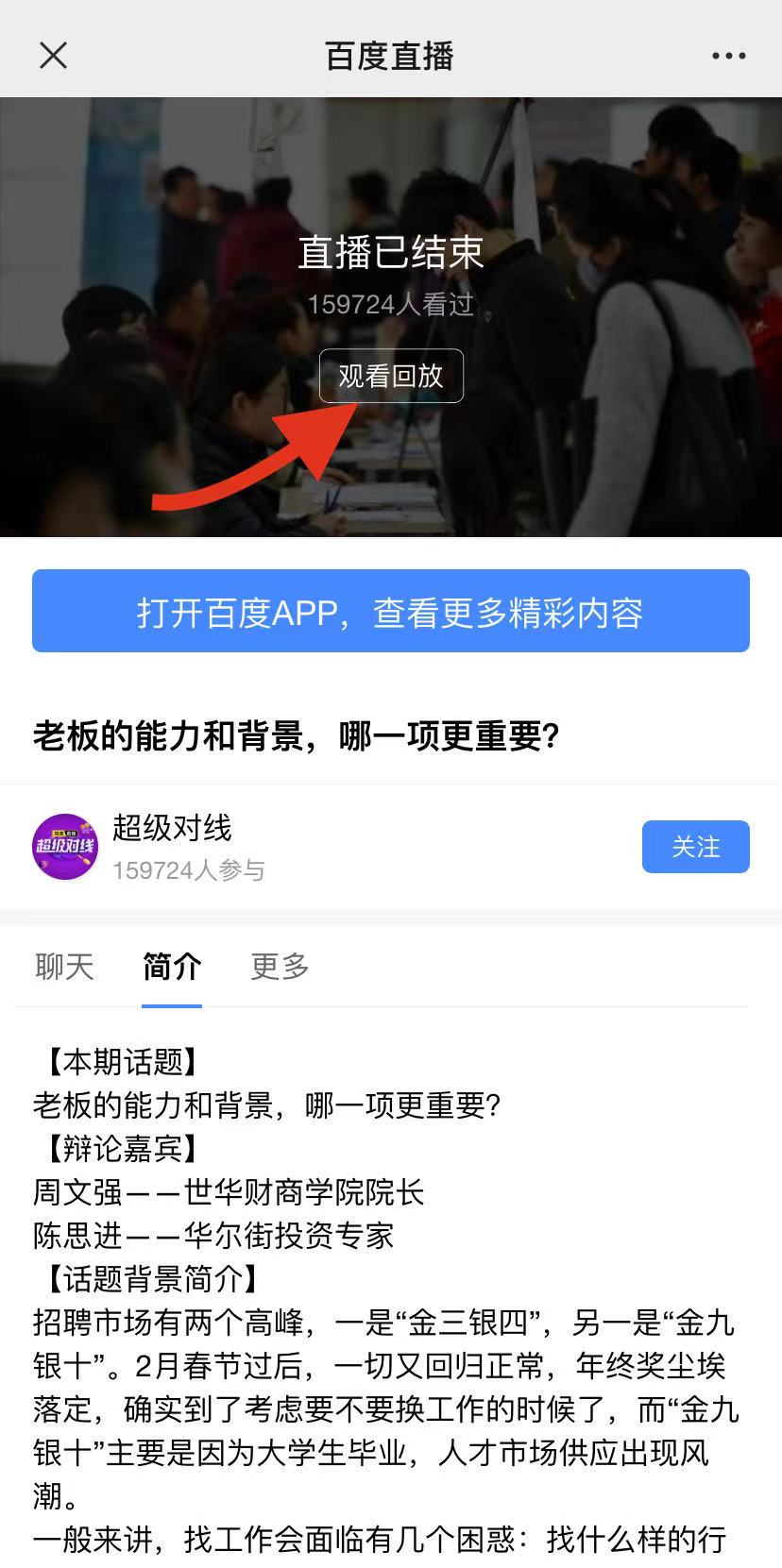This screenshot has height=1568, width=782.
Task: Tap 观看回放 to watch the replay
Action: tap(391, 376)
